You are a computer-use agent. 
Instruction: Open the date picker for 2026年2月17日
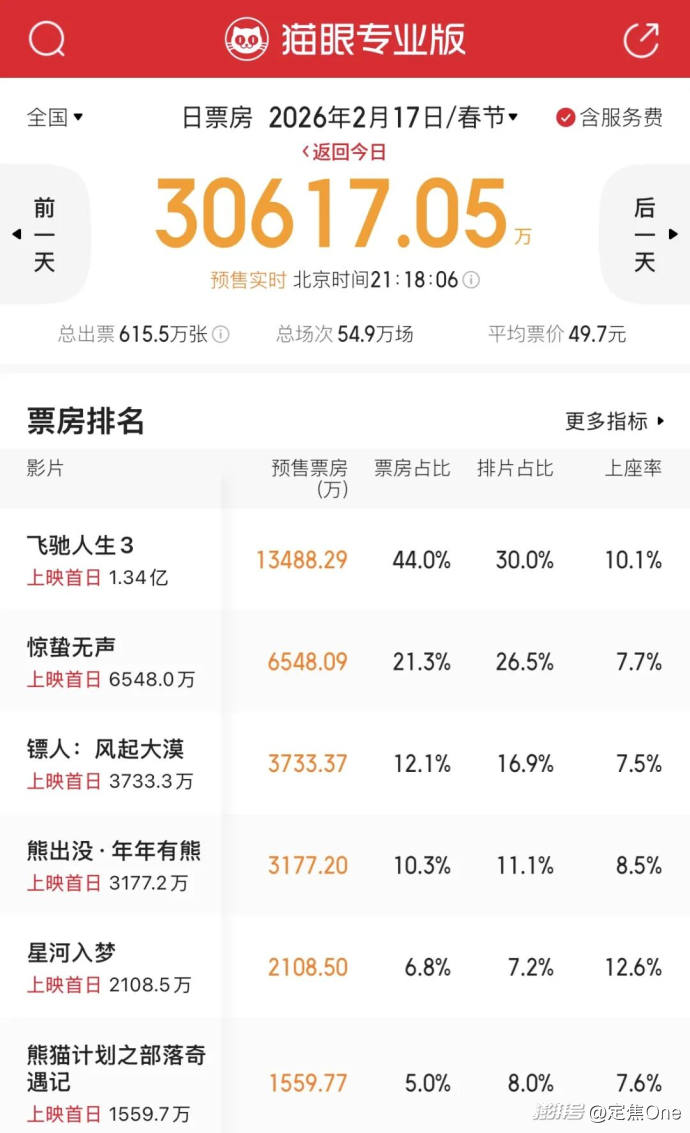[x=392, y=117]
